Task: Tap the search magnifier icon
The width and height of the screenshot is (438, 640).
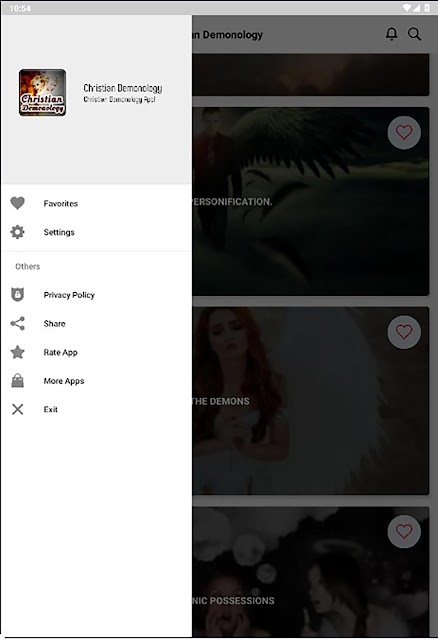Action: [x=414, y=34]
